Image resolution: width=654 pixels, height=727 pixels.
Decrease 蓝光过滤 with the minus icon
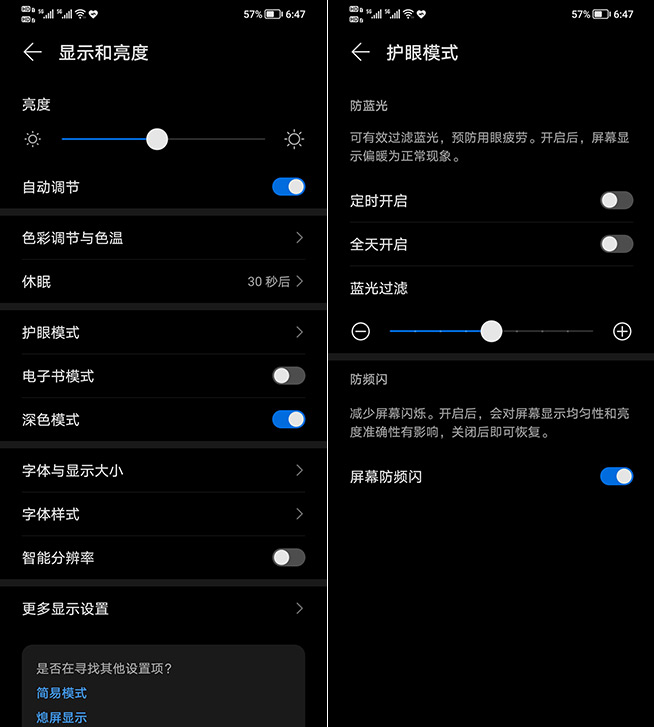tap(361, 331)
